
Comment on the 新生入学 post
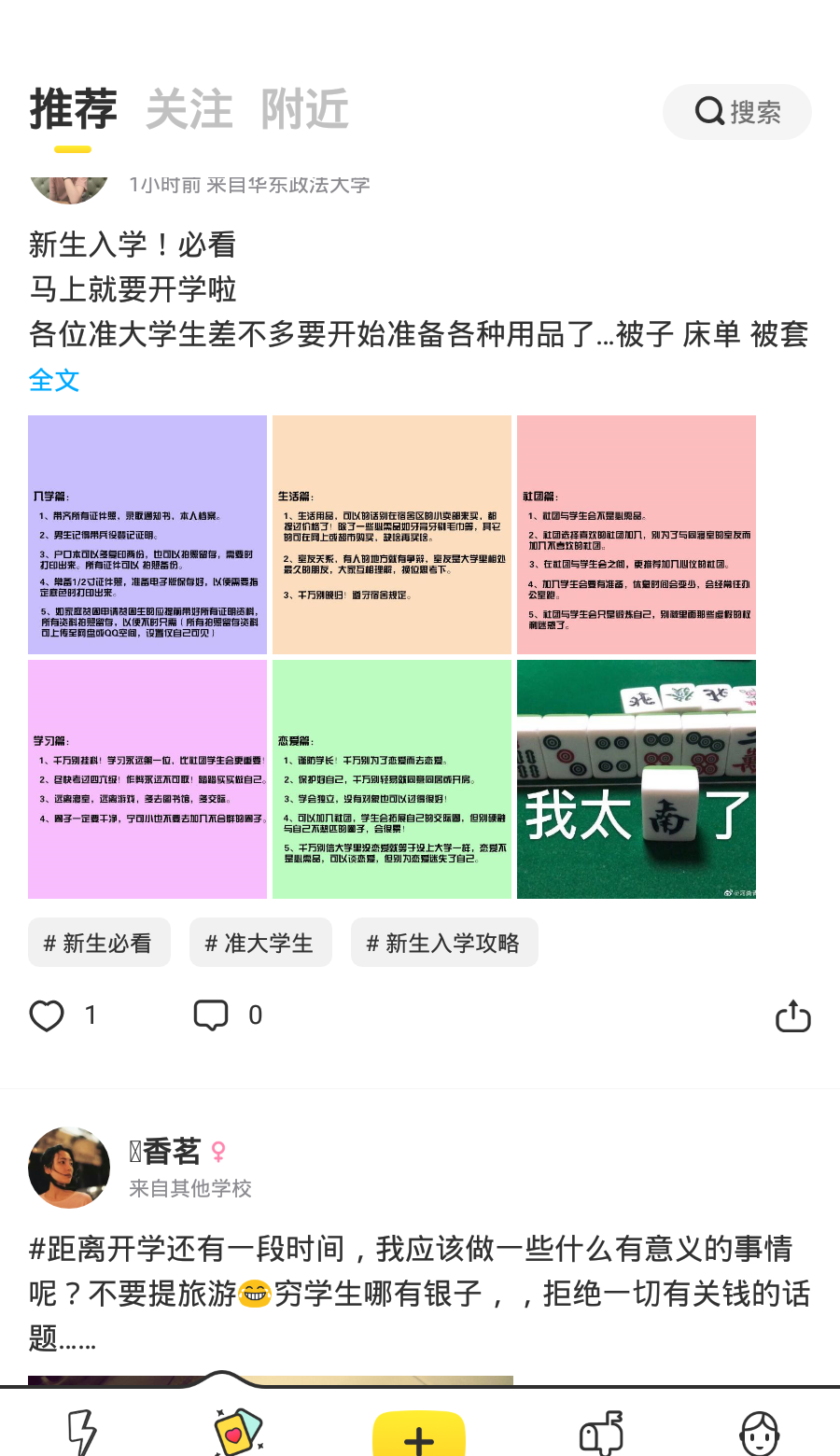[x=211, y=1015]
